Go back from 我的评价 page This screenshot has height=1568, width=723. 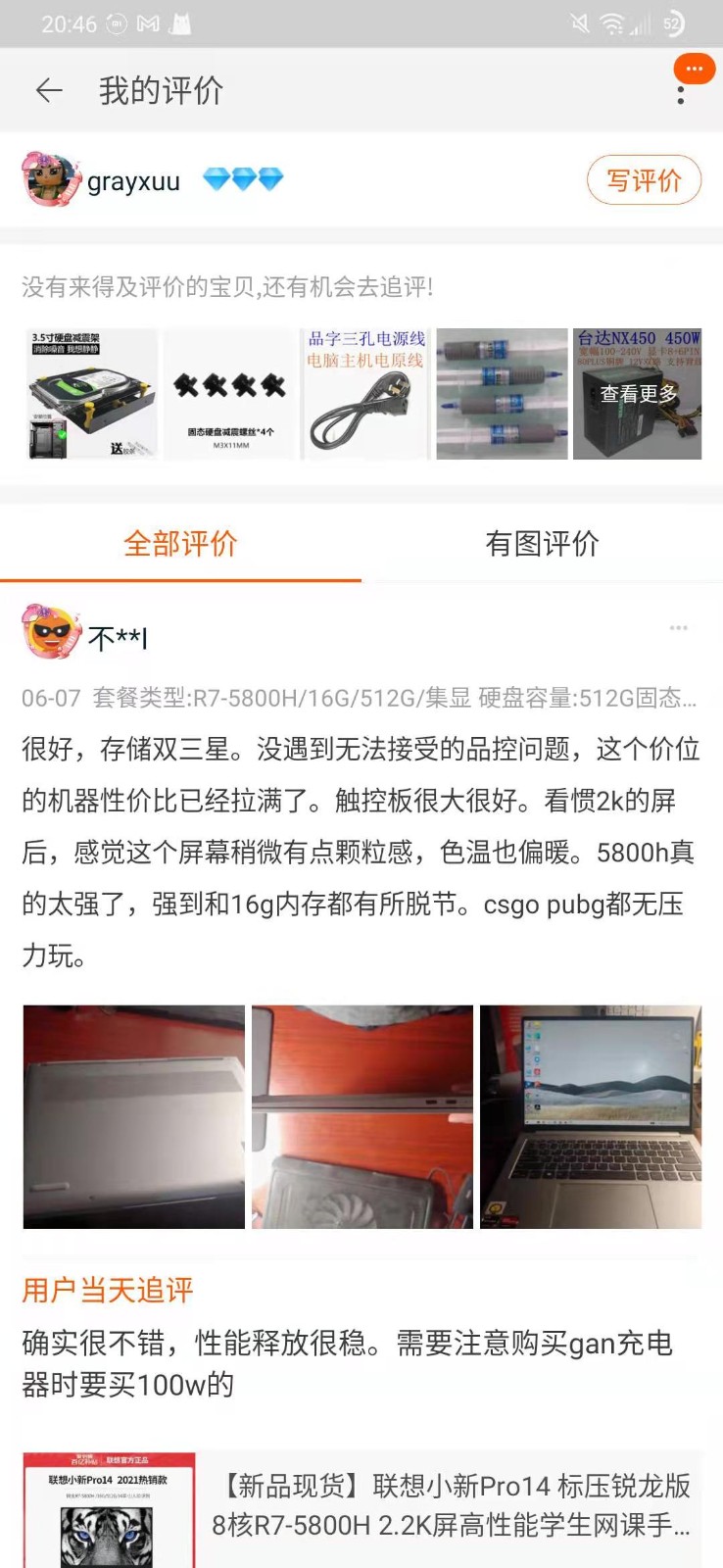(49, 91)
